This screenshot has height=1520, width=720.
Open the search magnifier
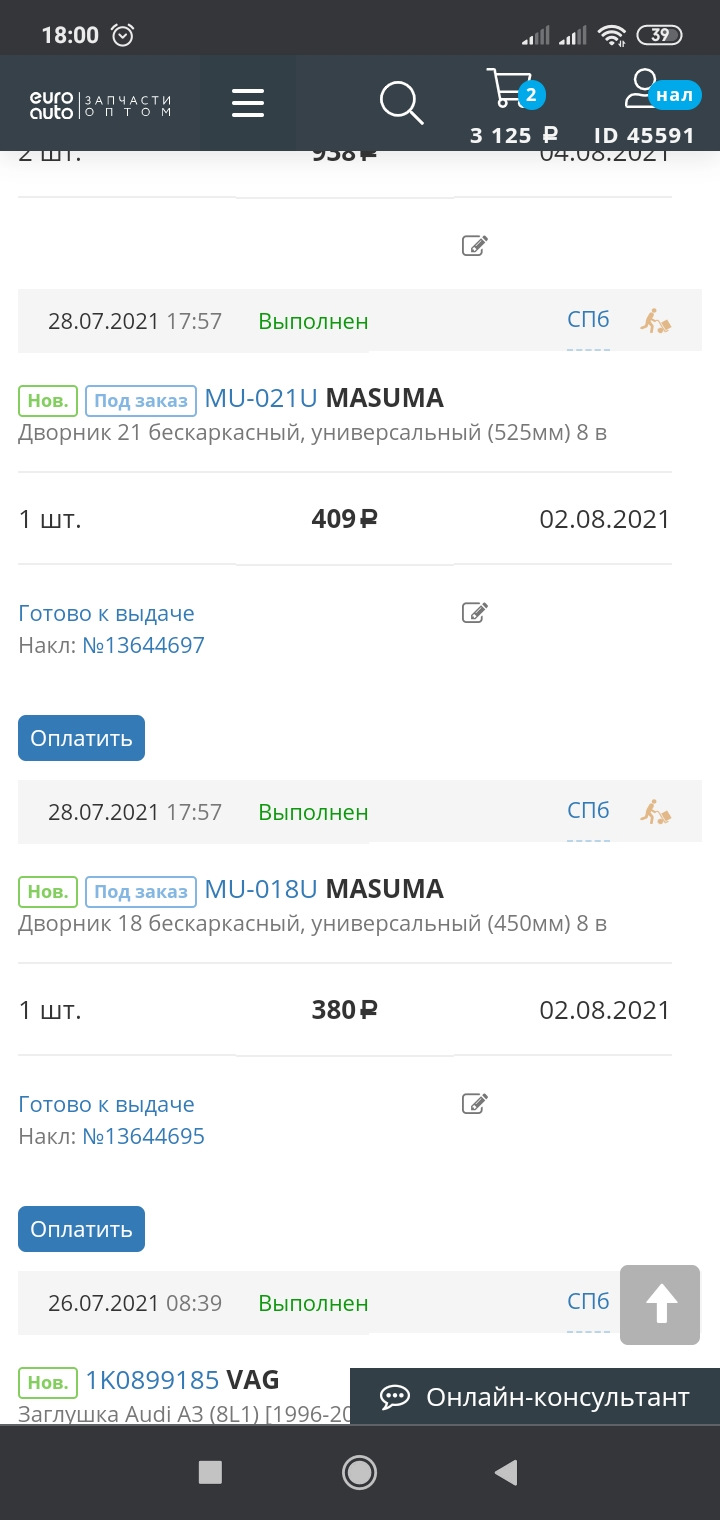[x=401, y=103]
